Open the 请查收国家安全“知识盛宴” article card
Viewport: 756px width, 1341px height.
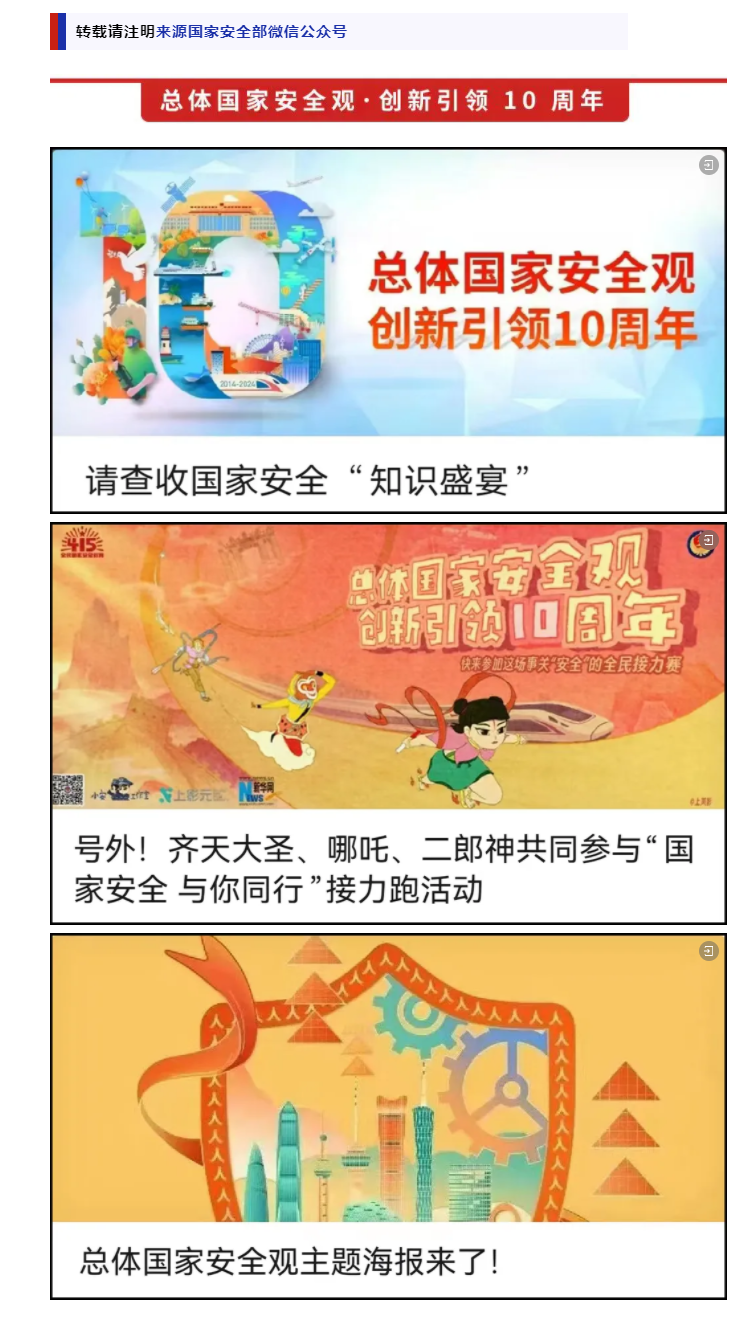coord(388,331)
